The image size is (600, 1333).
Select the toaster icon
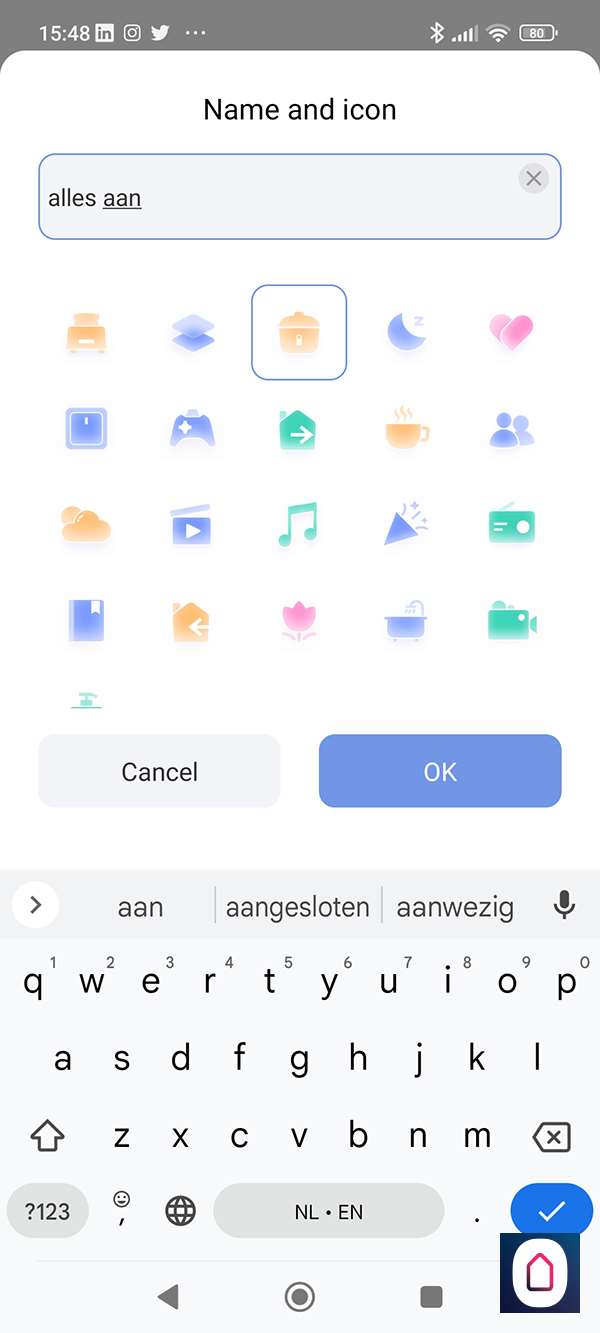[86, 332]
